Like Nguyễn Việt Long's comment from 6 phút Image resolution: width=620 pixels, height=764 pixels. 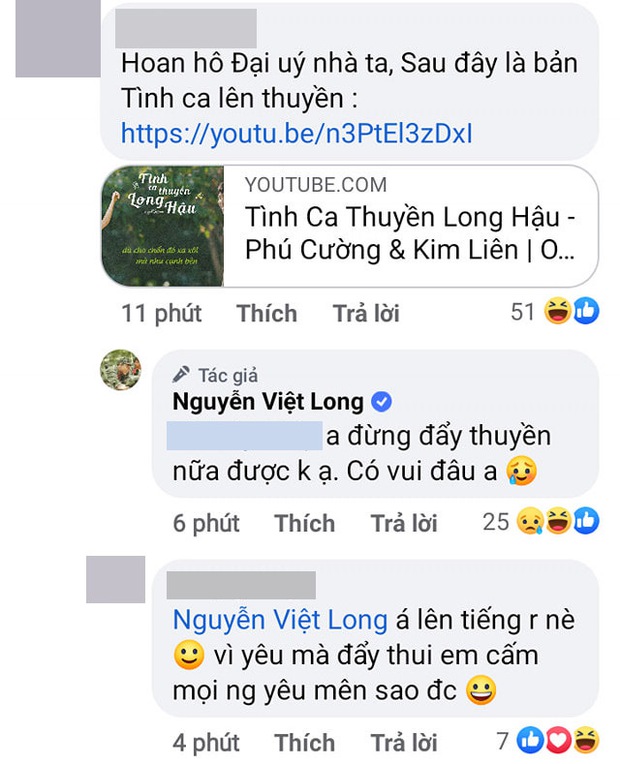coord(304,523)
